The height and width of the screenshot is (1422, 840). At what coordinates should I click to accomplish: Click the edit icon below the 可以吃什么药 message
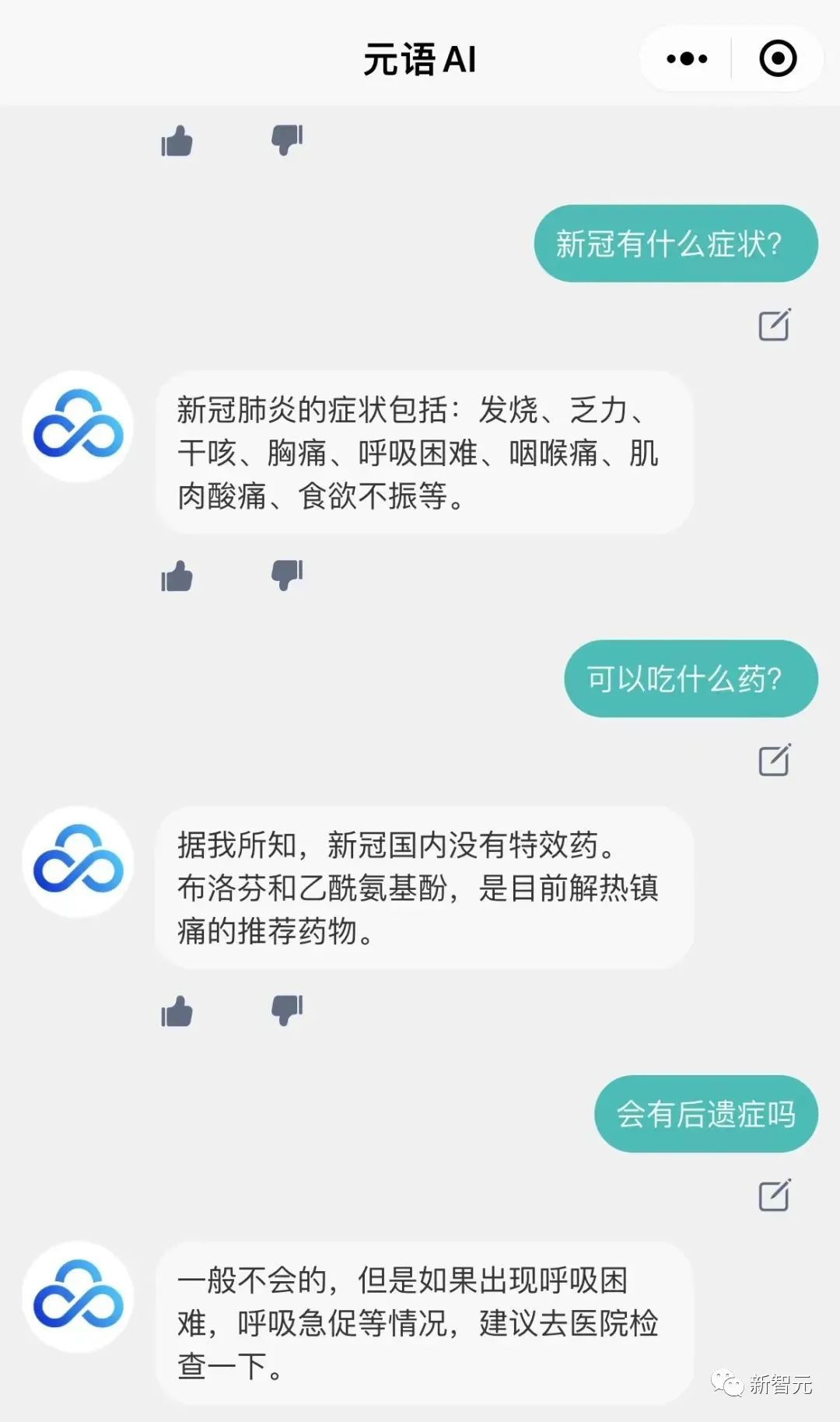[x=775, y=761]
